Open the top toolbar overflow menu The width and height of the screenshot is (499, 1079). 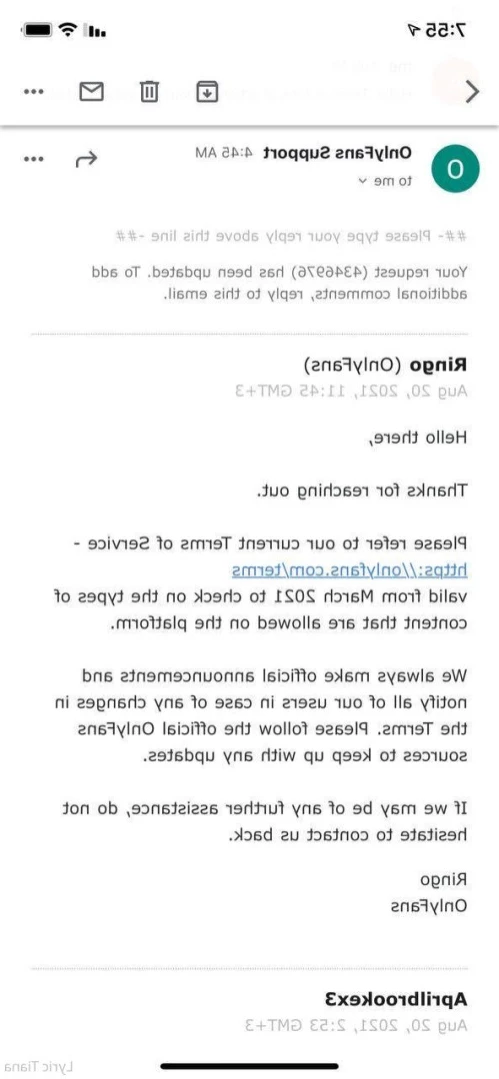click(x=34, y=91)
